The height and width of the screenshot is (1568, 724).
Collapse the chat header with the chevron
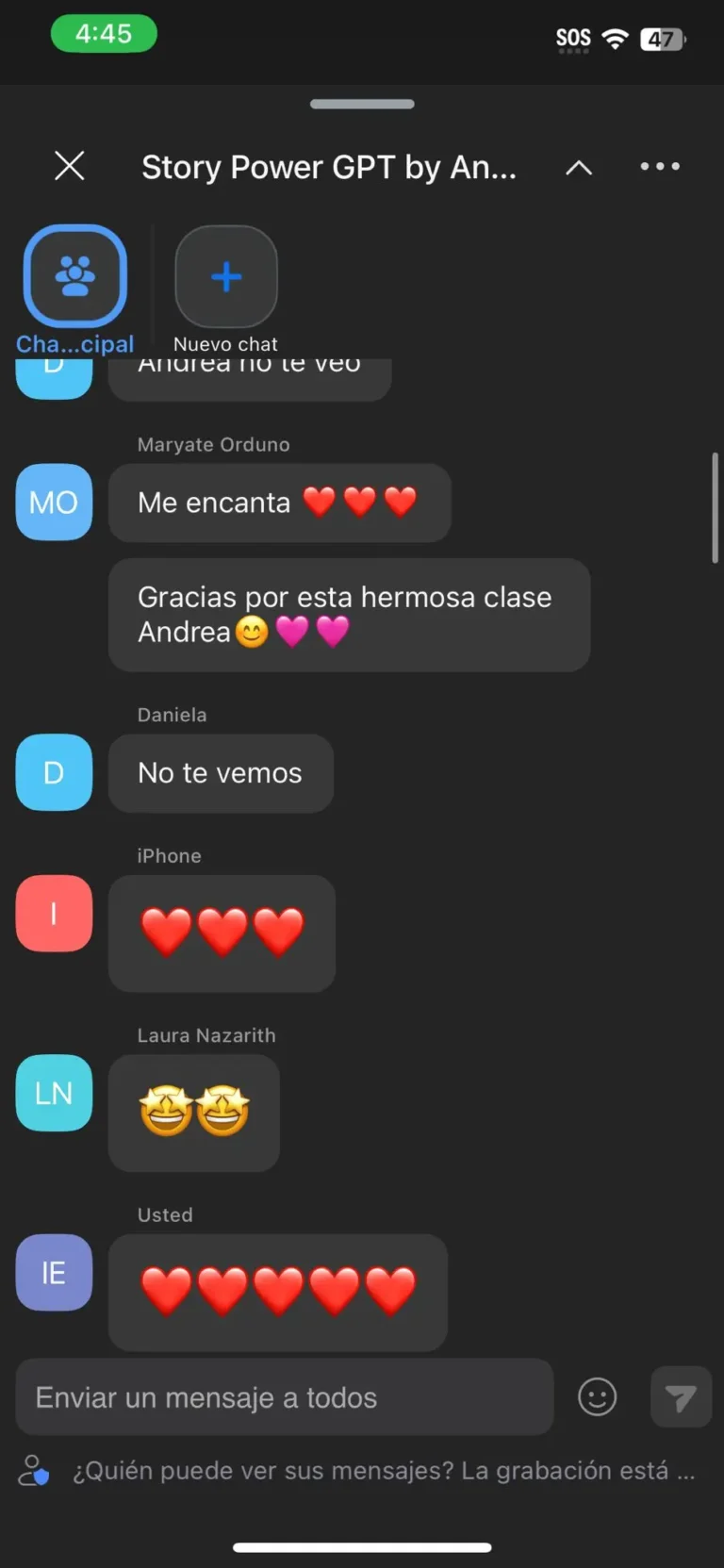[x=579, y=168]
